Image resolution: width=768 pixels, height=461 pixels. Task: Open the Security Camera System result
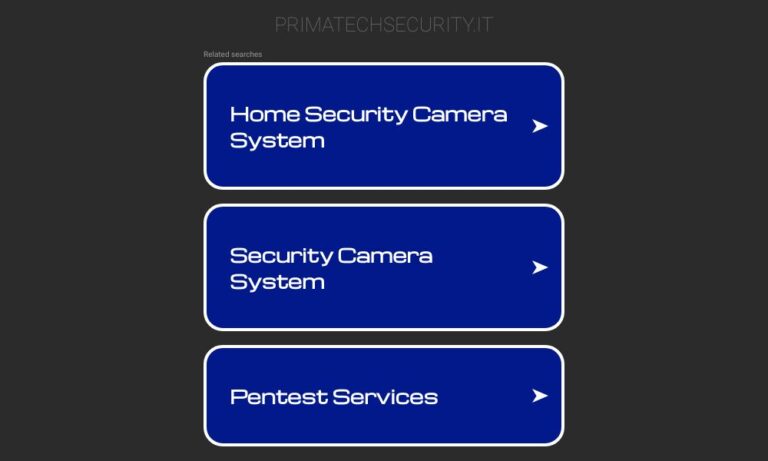pos(383,267)
